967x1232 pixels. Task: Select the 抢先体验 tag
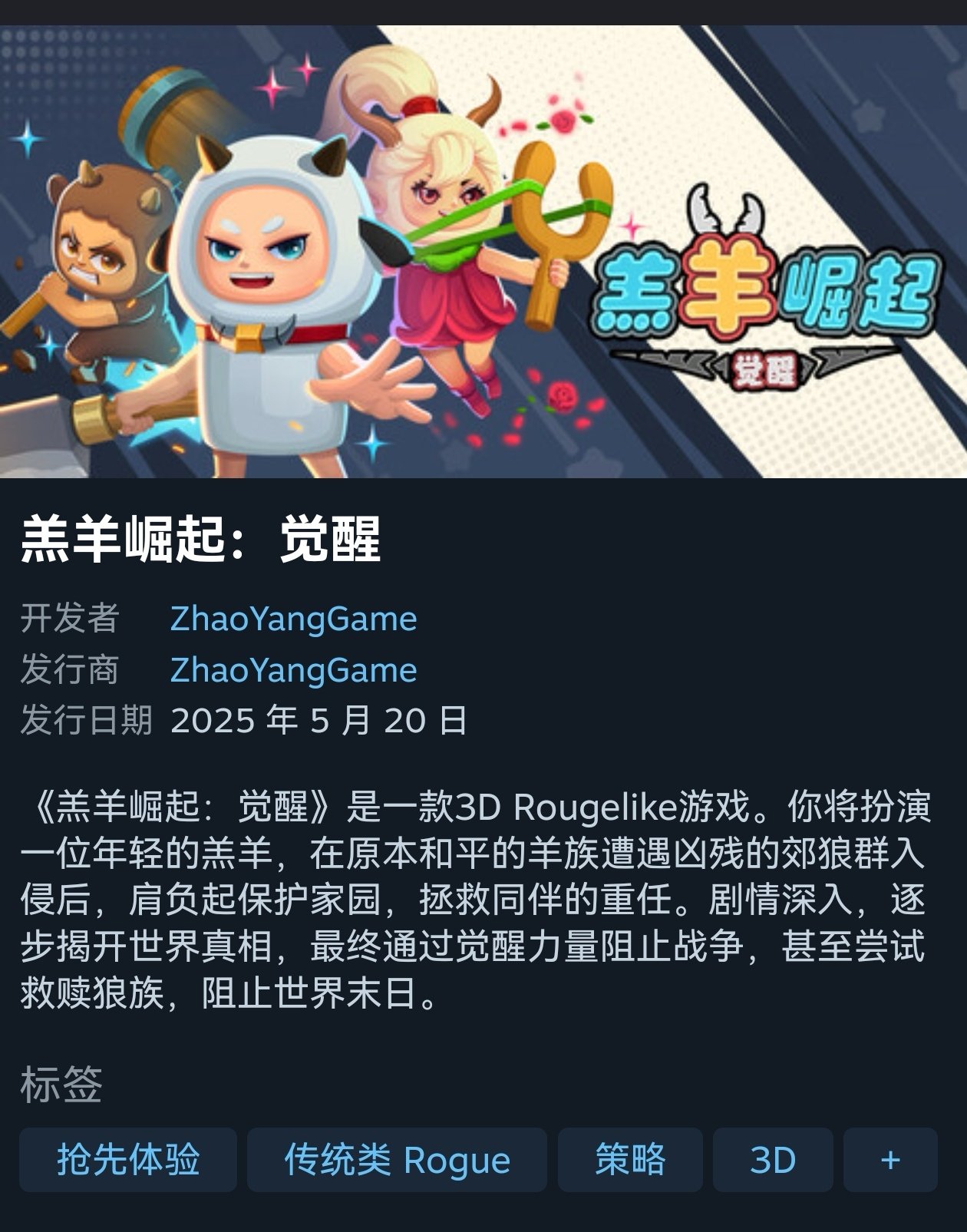[128, 1159]
